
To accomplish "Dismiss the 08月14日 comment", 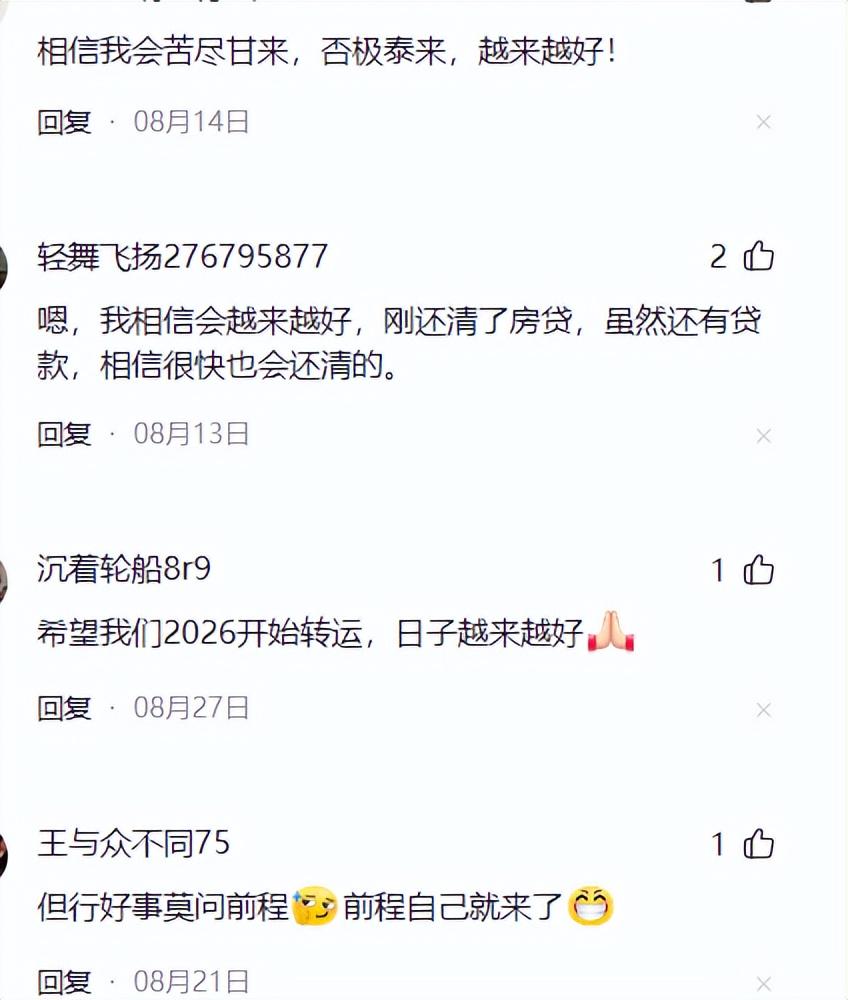I will [x=763, y=122].
